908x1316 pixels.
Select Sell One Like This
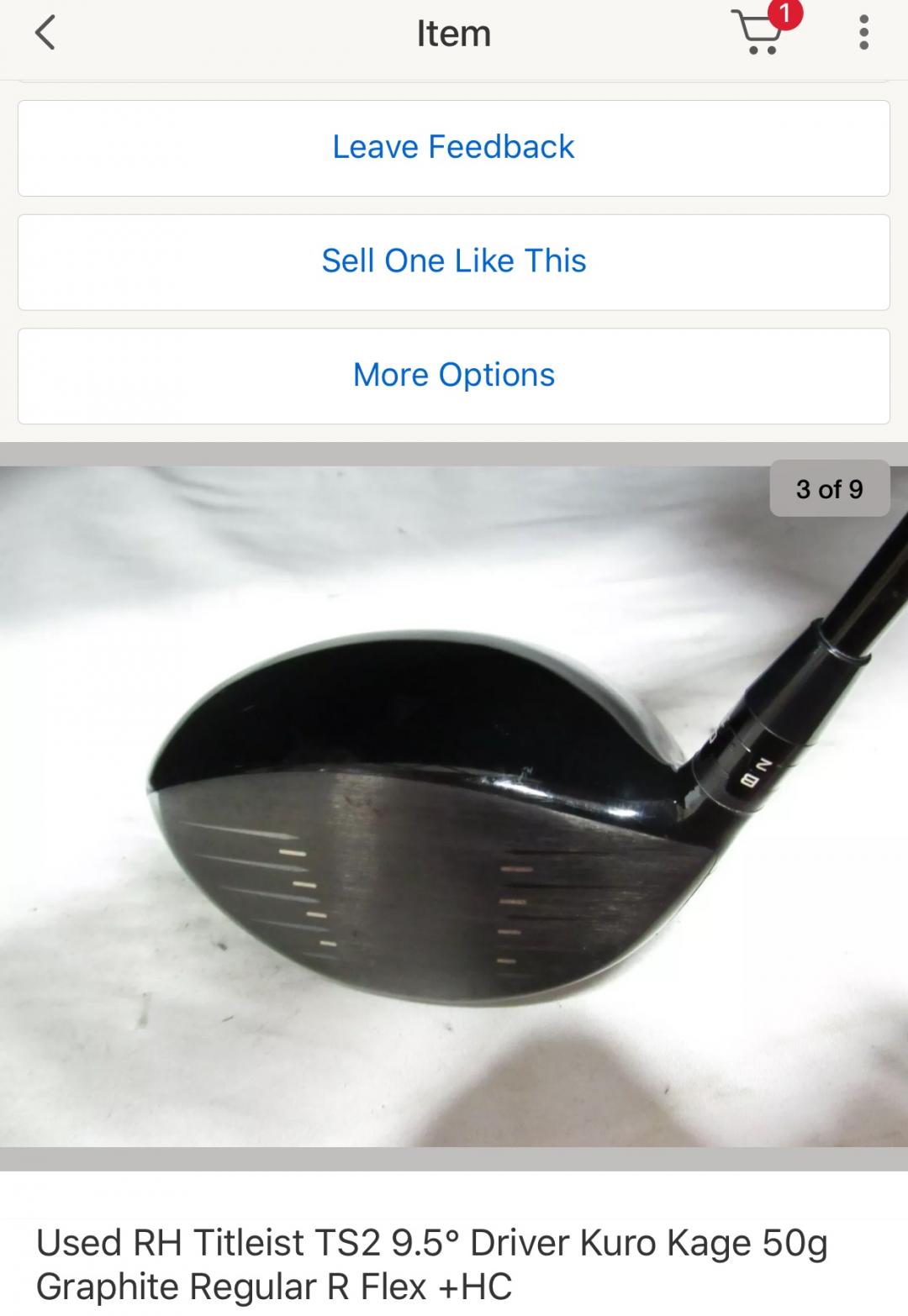(x=454, y=262)
